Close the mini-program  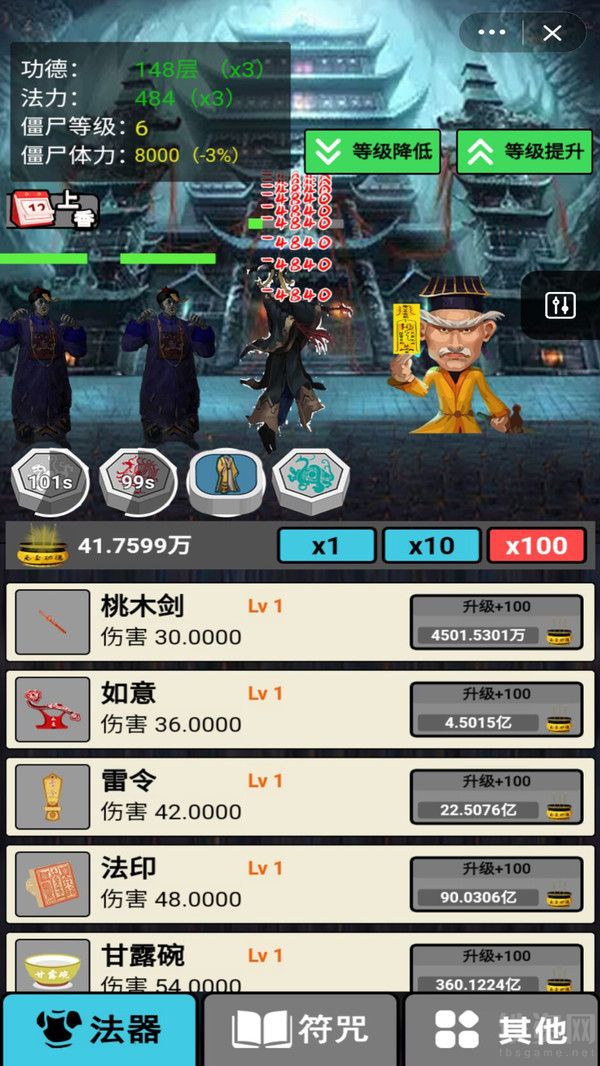(x=552, y=33)
